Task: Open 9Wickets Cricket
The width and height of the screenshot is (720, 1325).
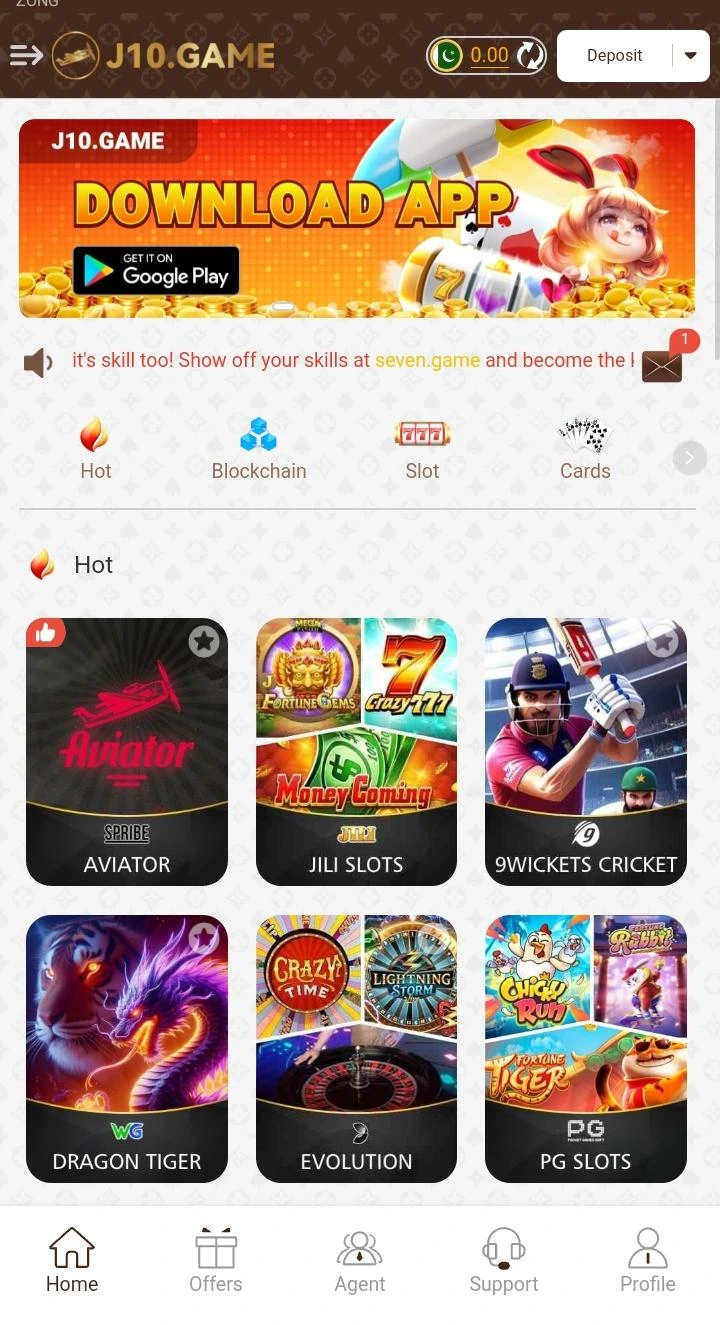Action: point(586,752)
